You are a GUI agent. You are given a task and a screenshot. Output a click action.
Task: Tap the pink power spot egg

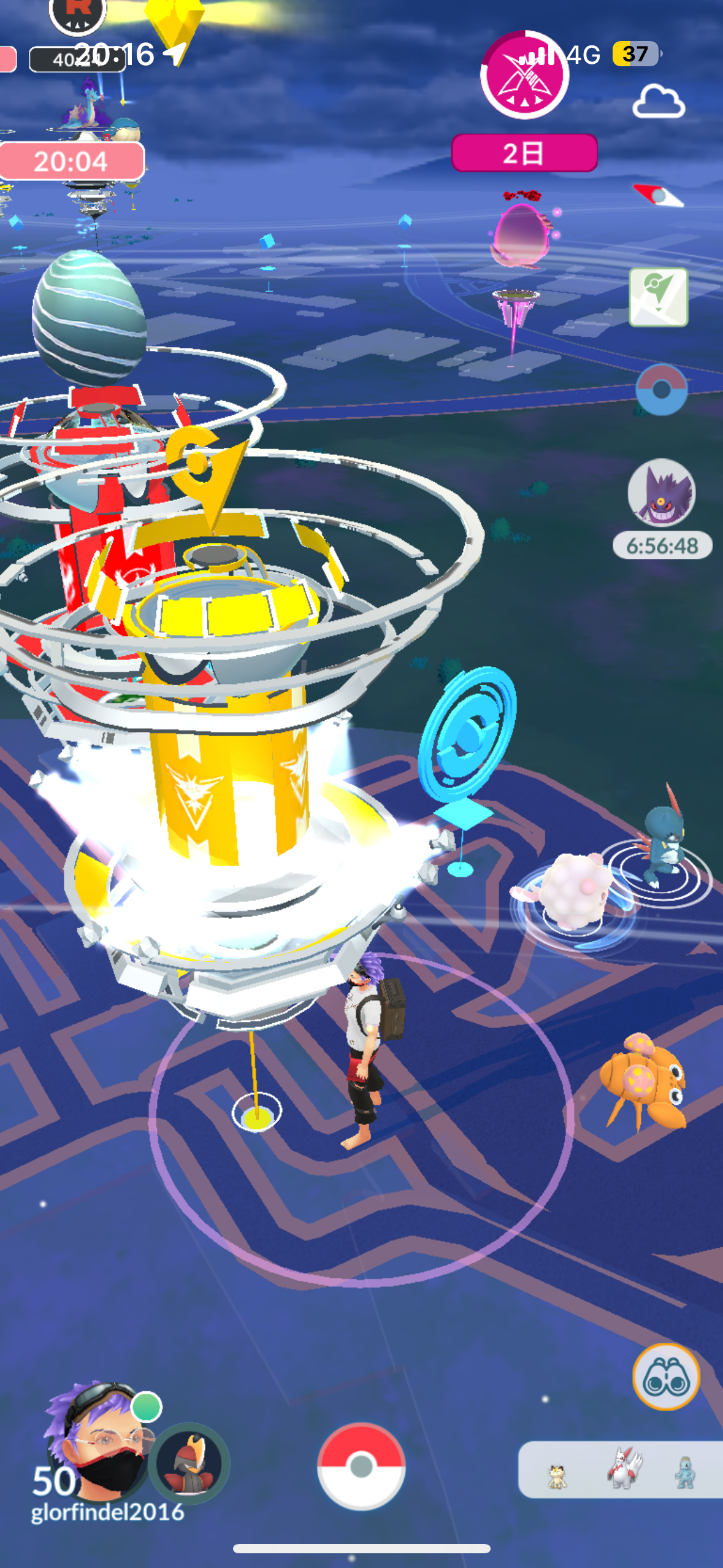(522, 234)
